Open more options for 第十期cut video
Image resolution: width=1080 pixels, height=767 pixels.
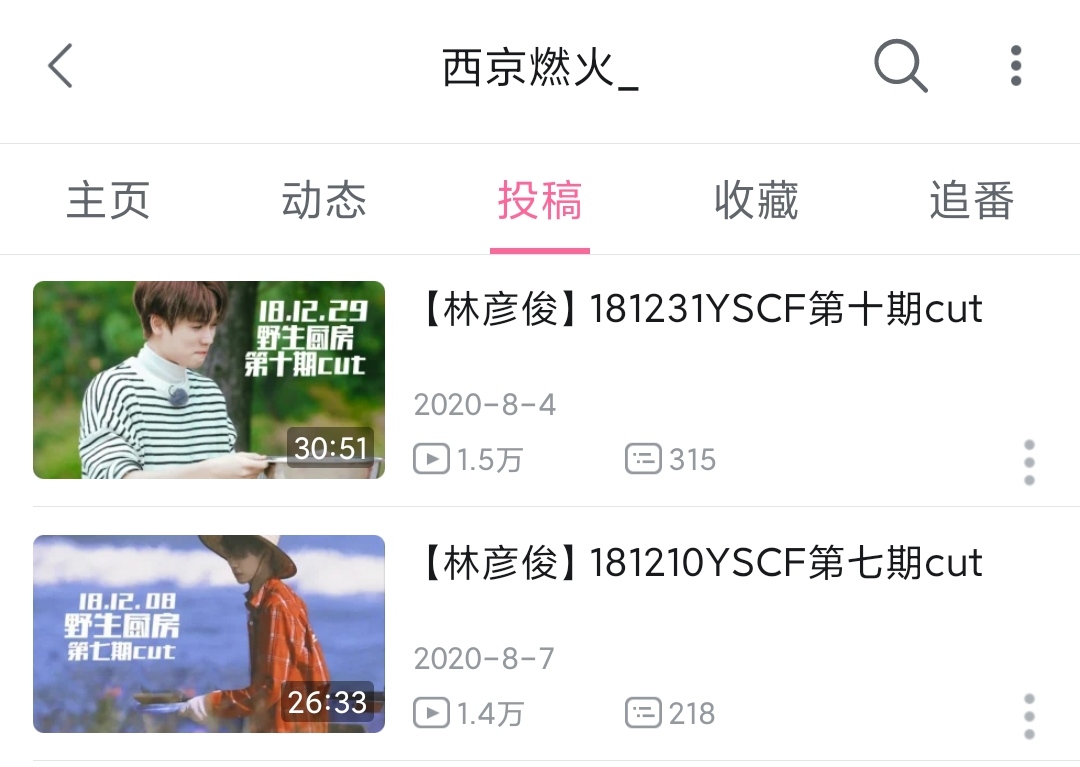point(1029,462)
